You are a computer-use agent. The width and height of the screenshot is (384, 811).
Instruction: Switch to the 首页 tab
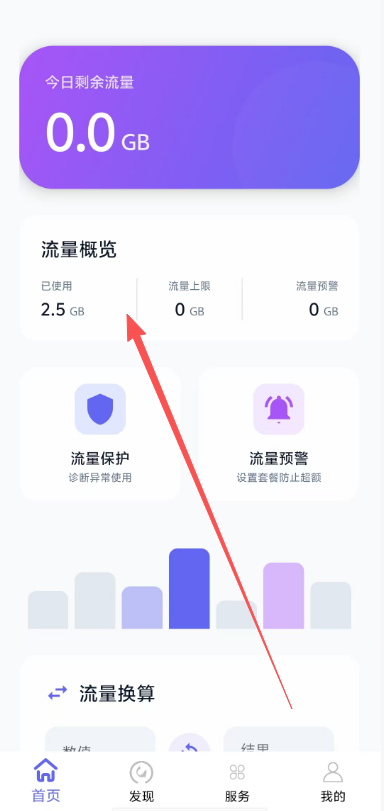pyautogui.click(x=46, y=780)
